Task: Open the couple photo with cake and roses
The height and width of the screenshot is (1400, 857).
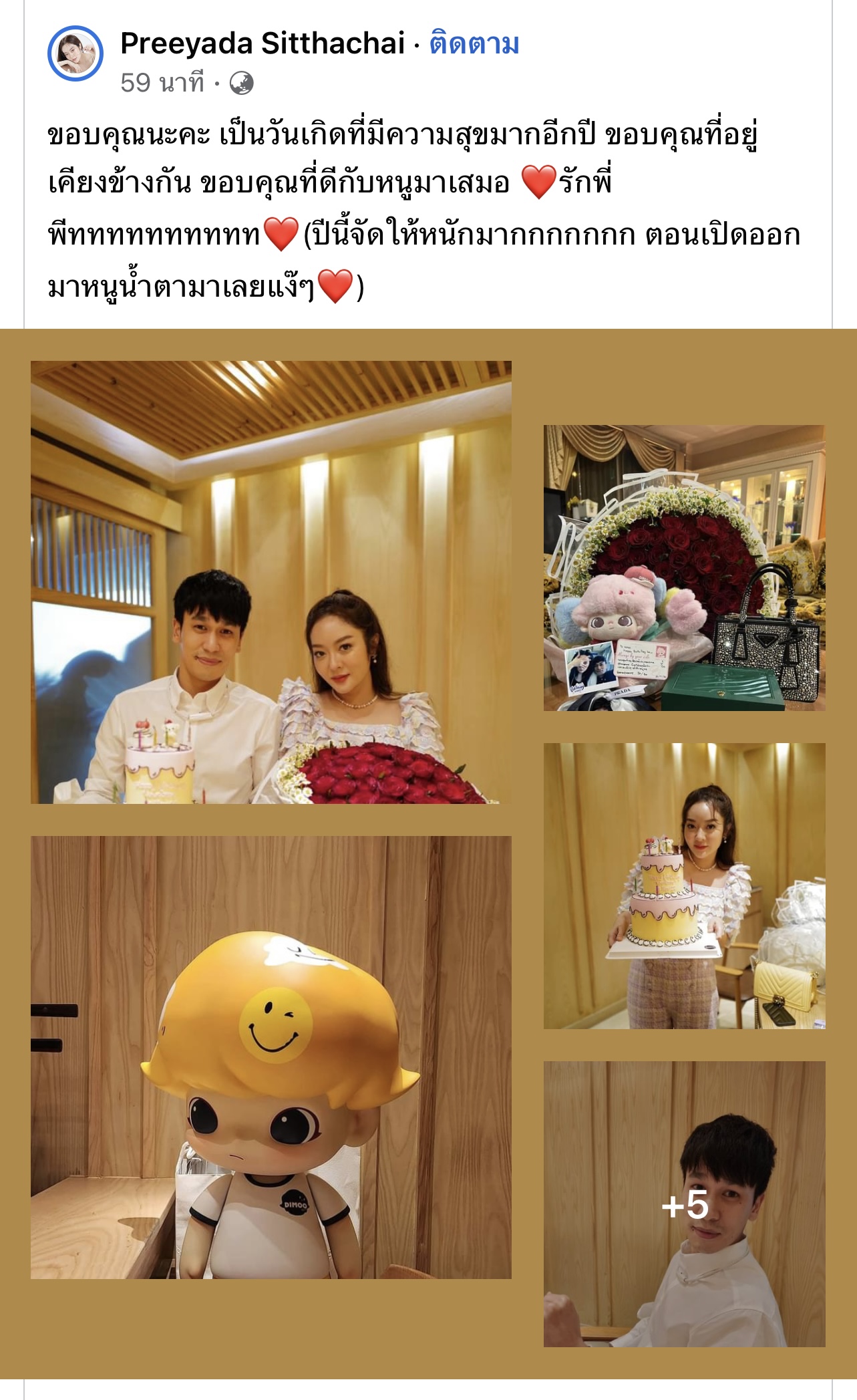Action: click(x=271, y=582)
